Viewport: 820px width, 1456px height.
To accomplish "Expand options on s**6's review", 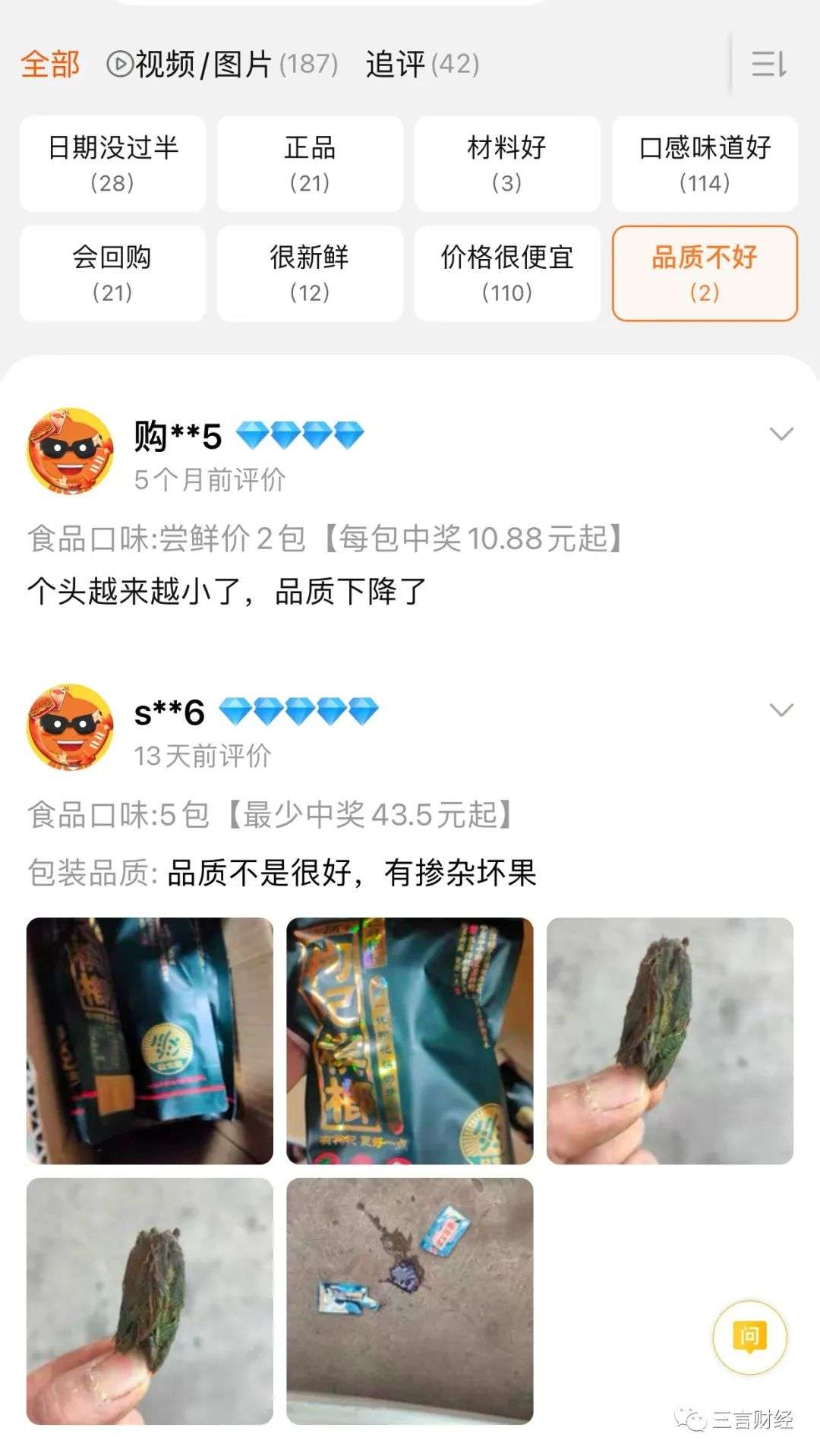I will coord(781,709).
